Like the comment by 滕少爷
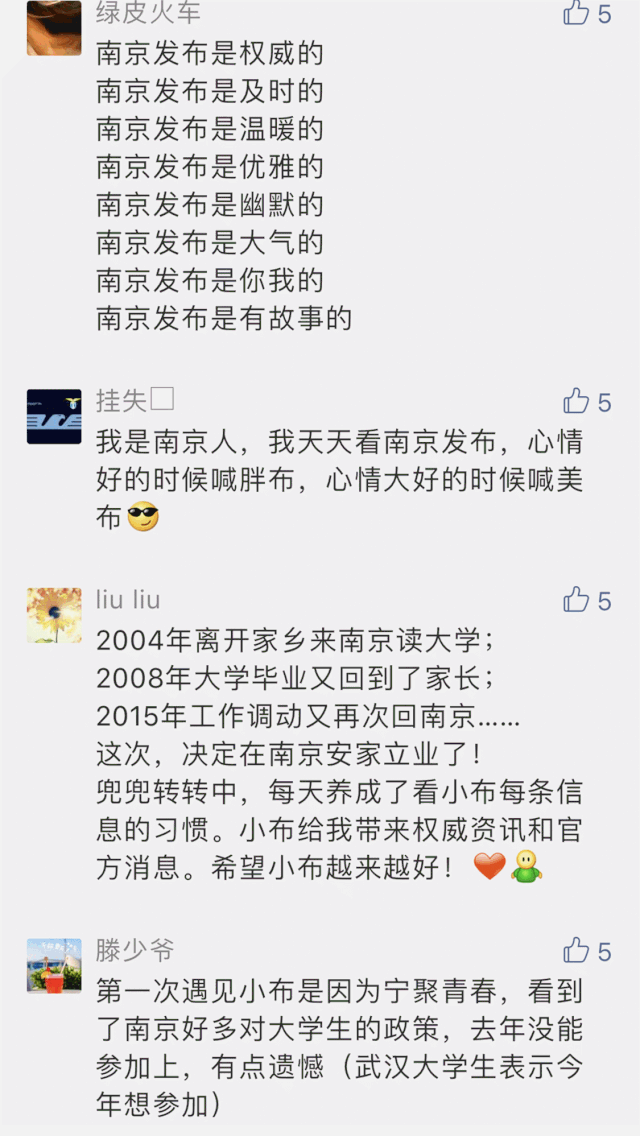The height and width of the screenshot is (1136, 640). pyautogui.click(x=577, y=949)
